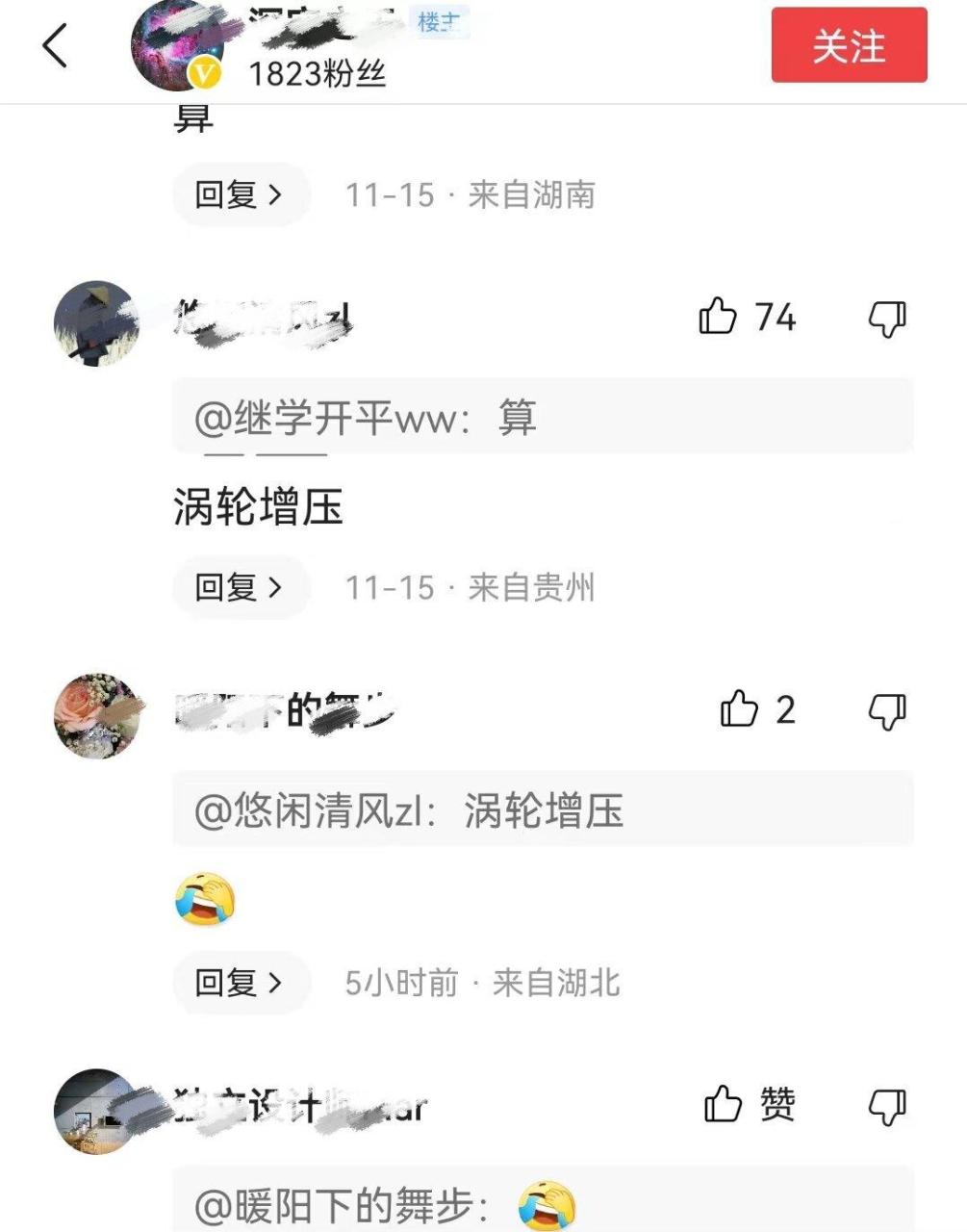Like the 涡轮增压 comment with 74 likes

click(718, 317)
